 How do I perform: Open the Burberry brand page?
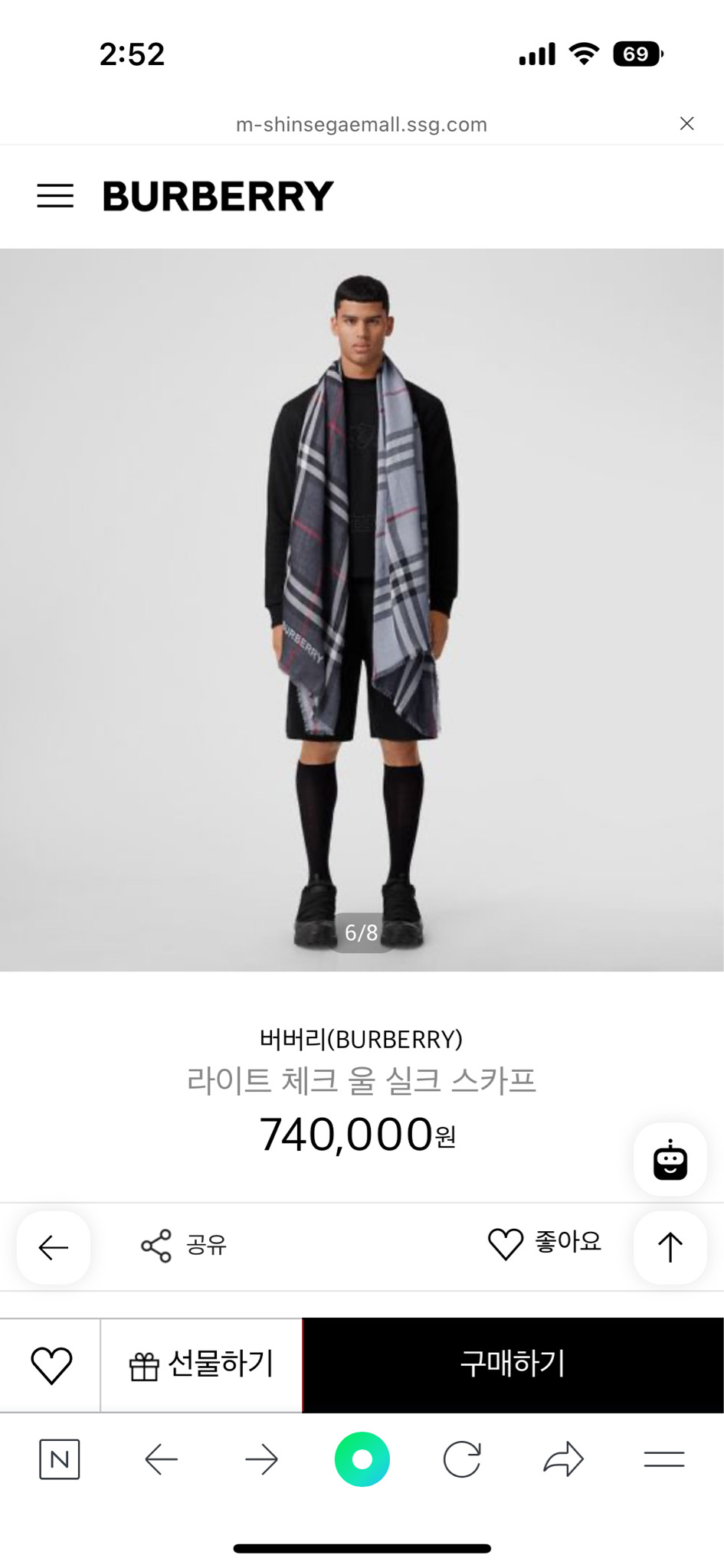tap(361, 1039)
